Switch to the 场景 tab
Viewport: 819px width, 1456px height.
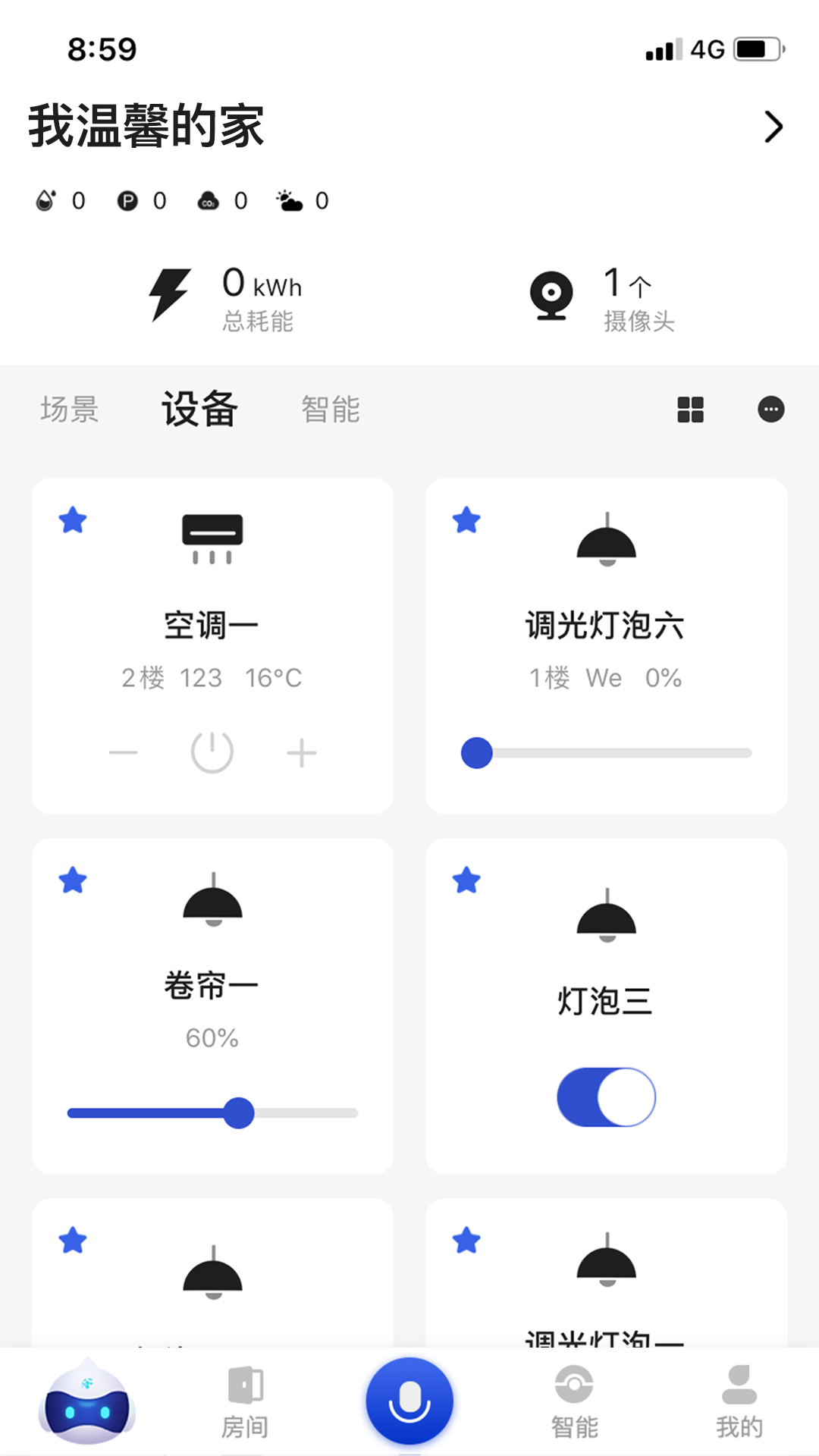[x=69, y=409]
